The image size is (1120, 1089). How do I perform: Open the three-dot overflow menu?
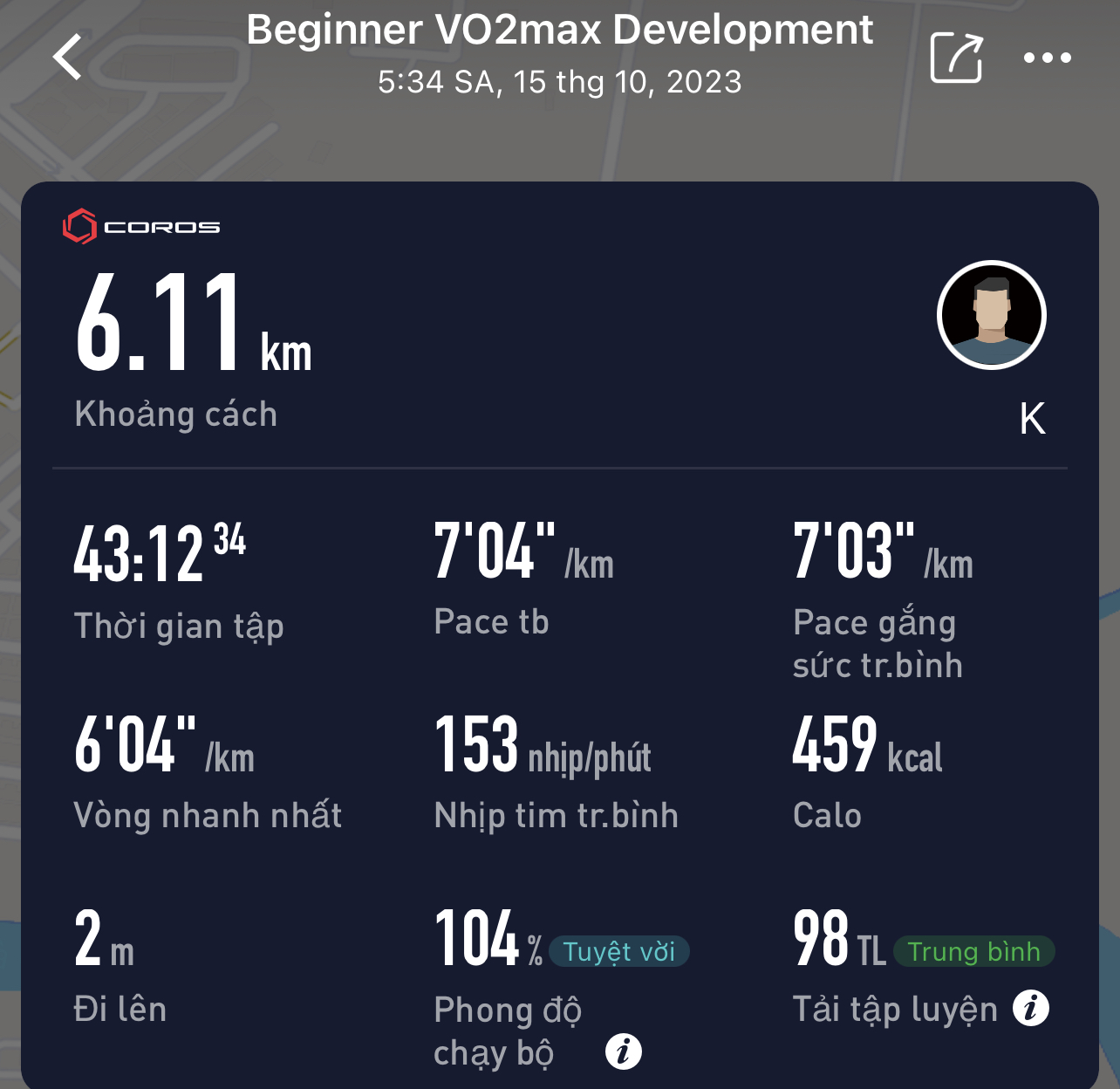click(1047, 58)
